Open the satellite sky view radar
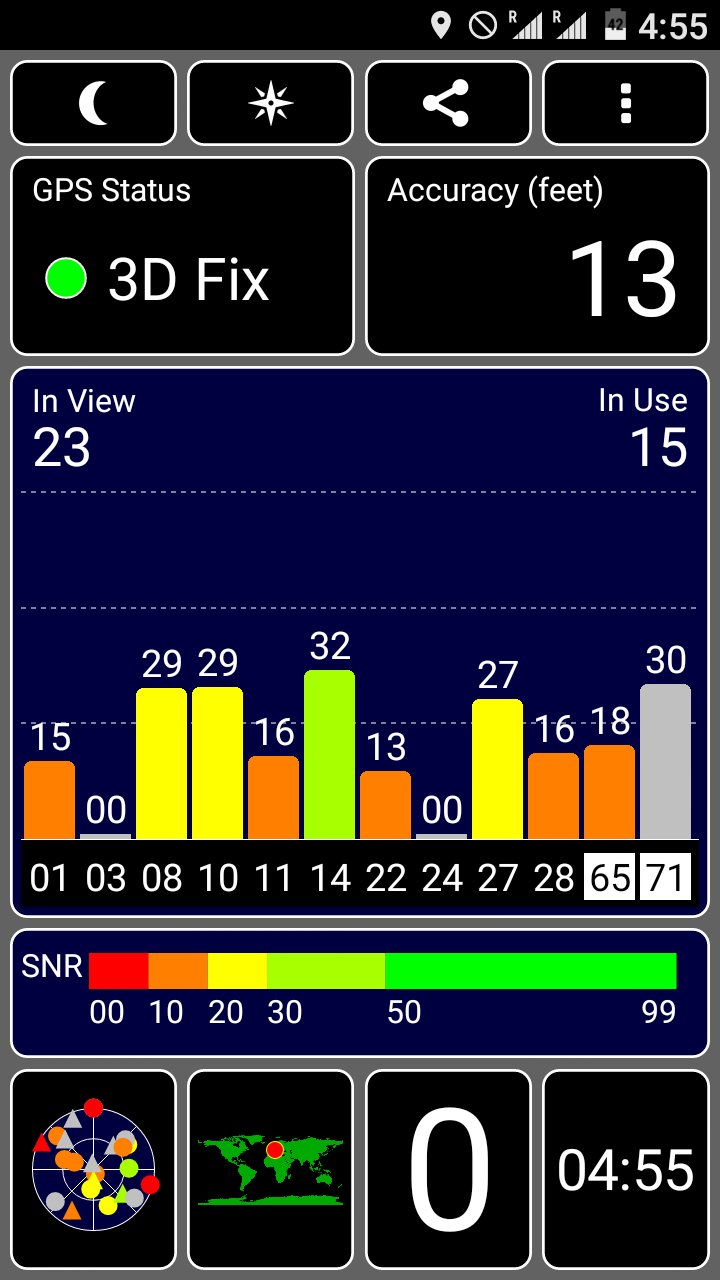 [93, 1169]
